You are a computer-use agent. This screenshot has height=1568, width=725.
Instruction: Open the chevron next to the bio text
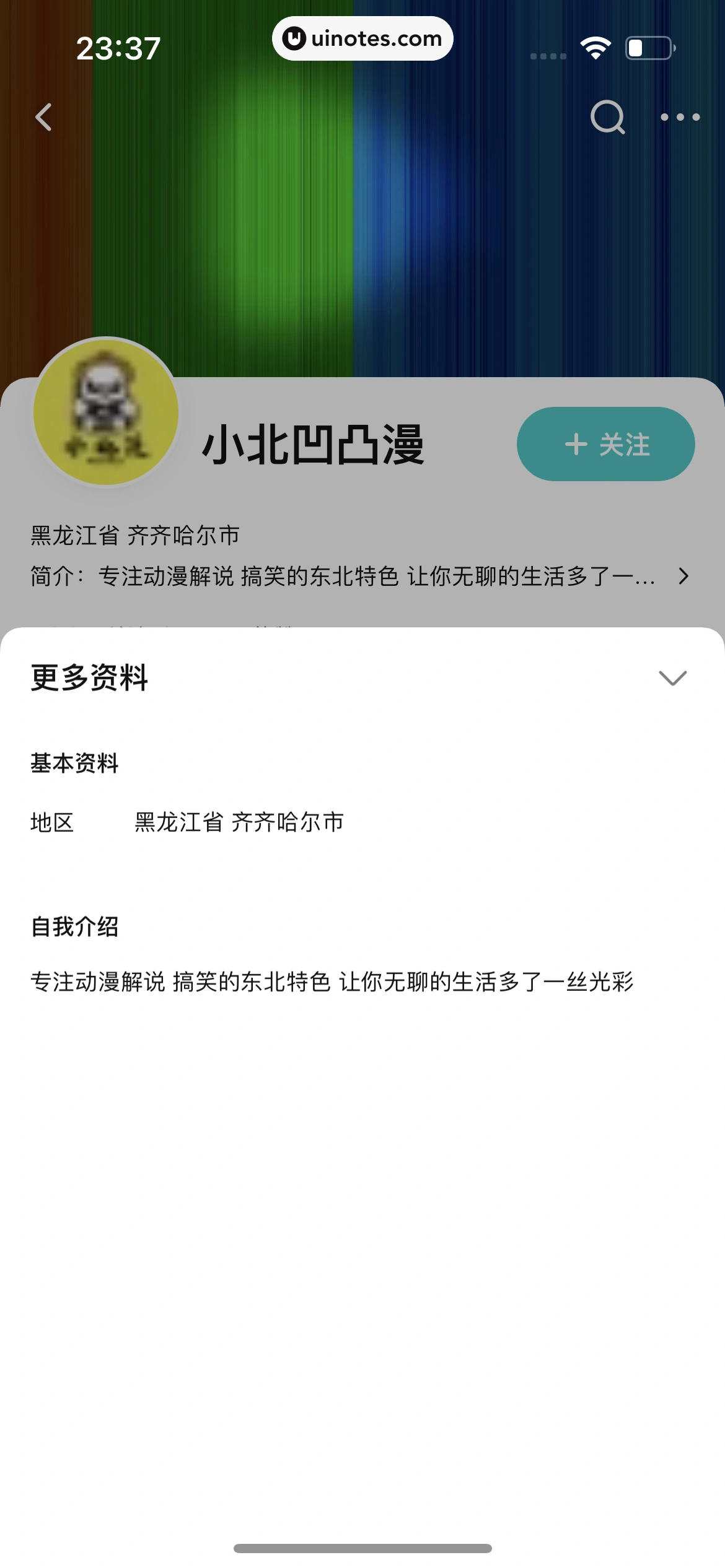pyautogui.click(x=683, y=576)
